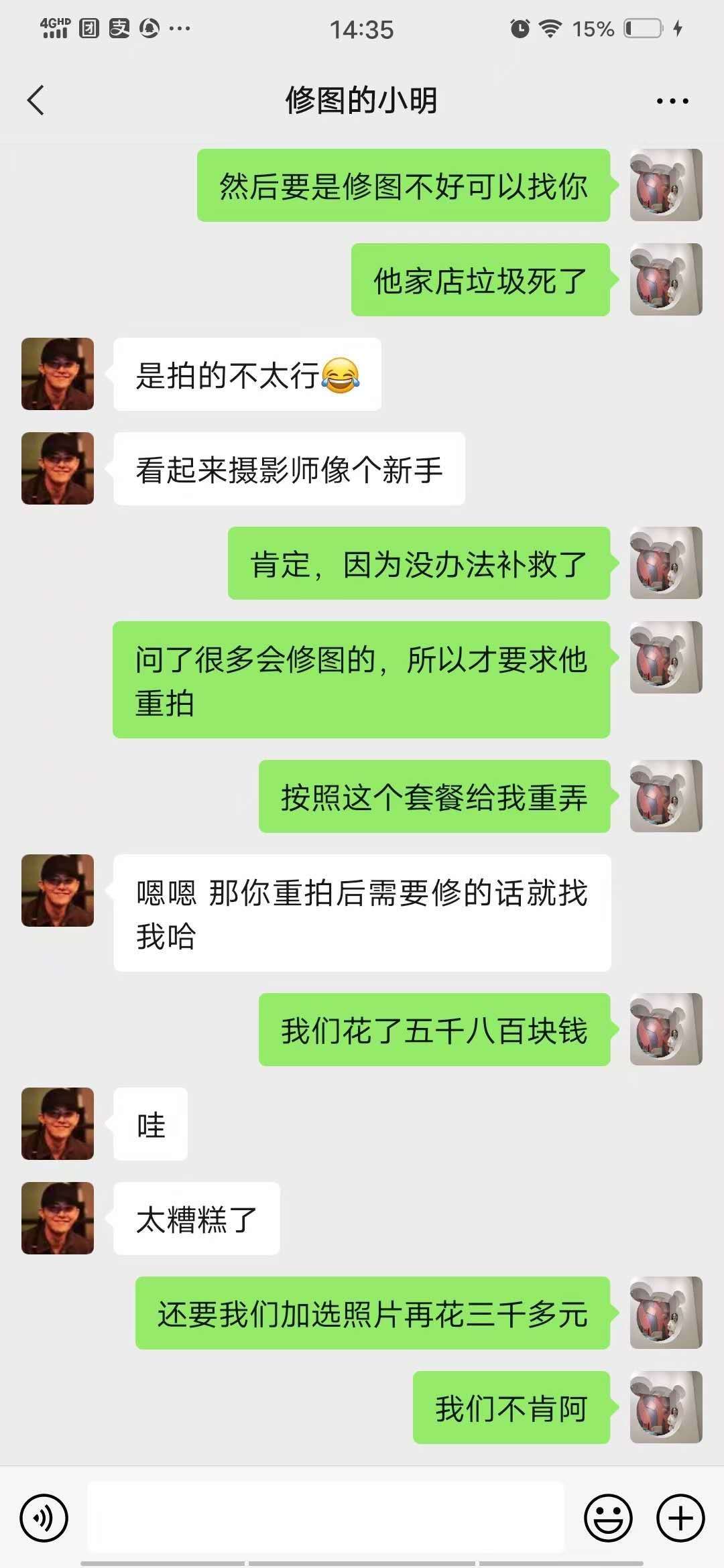
Task: Go back from the chat with 修图的小明
Action: tap(36, 101)
